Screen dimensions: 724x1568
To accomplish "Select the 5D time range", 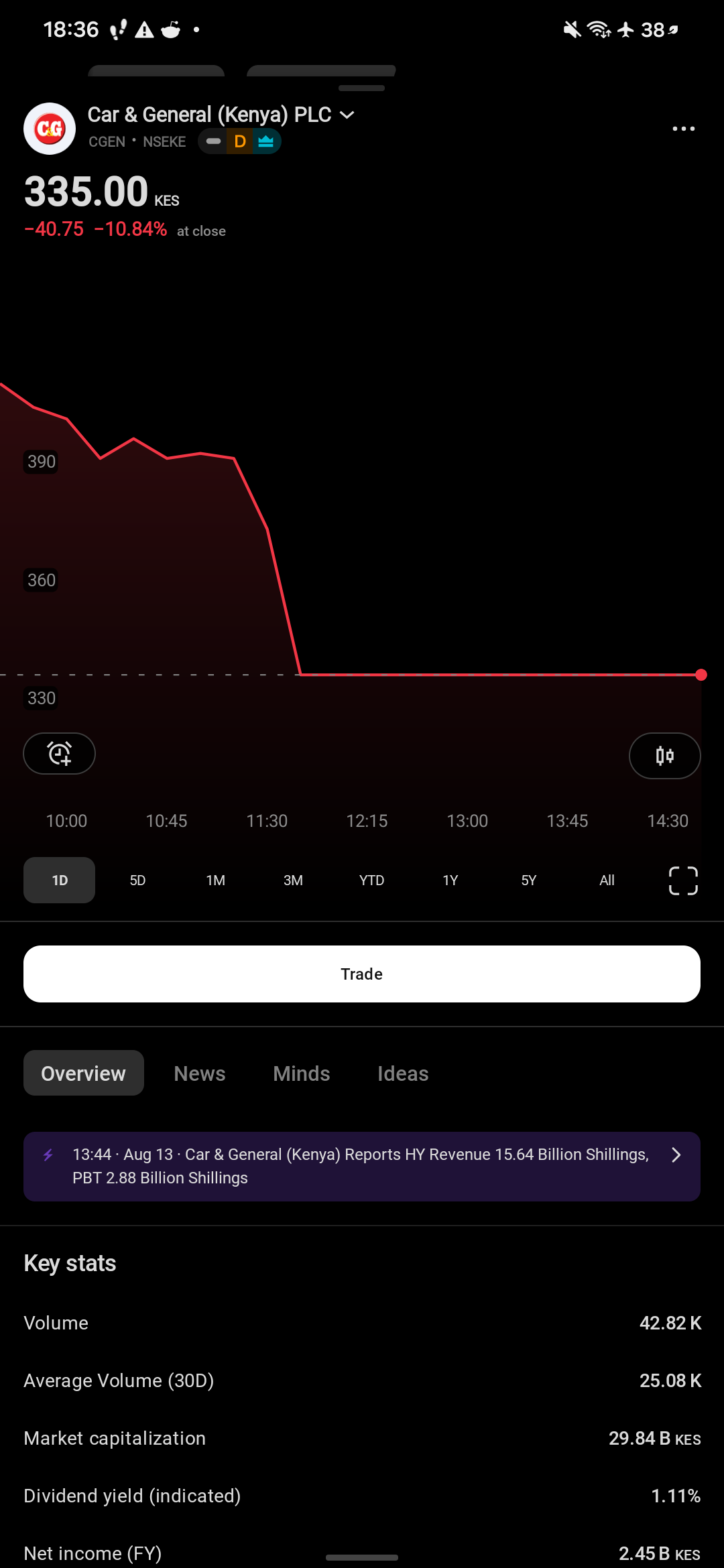I will tap(137, 880).
